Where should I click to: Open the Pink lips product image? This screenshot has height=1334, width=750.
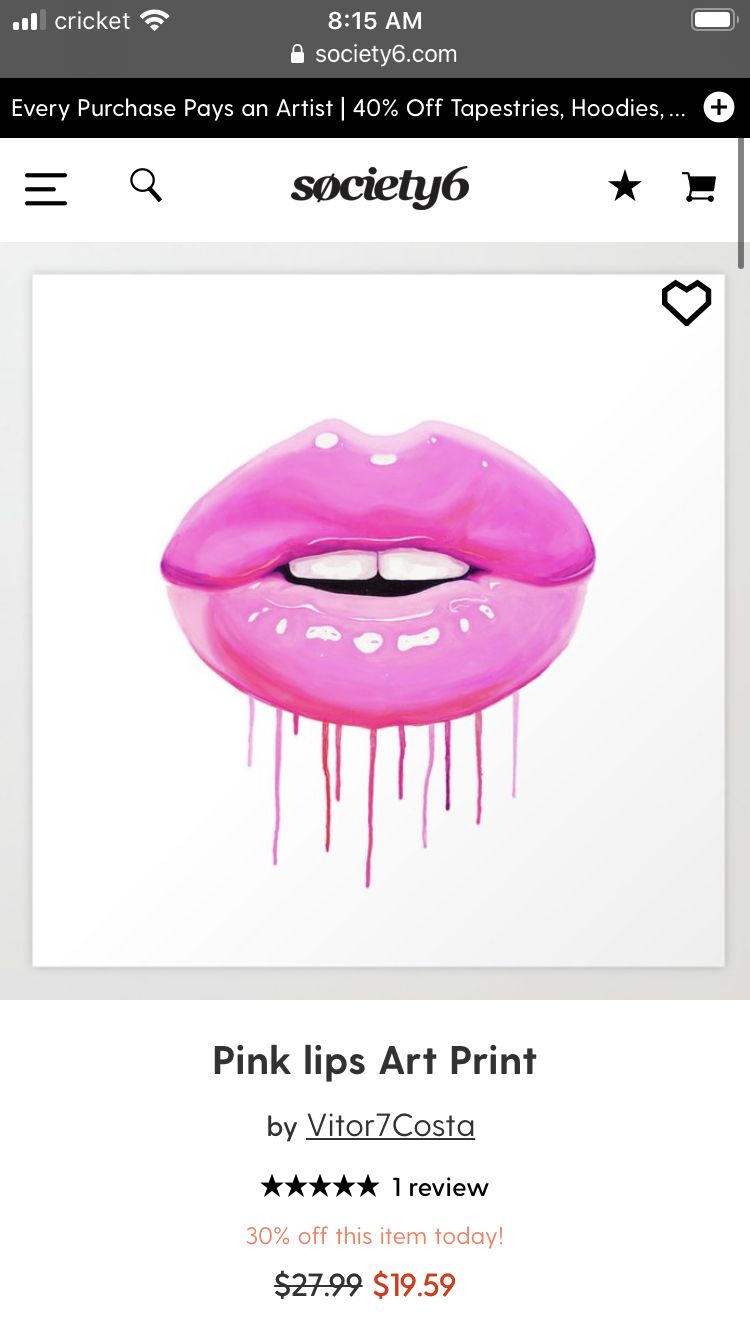click(x=378, y=620)
